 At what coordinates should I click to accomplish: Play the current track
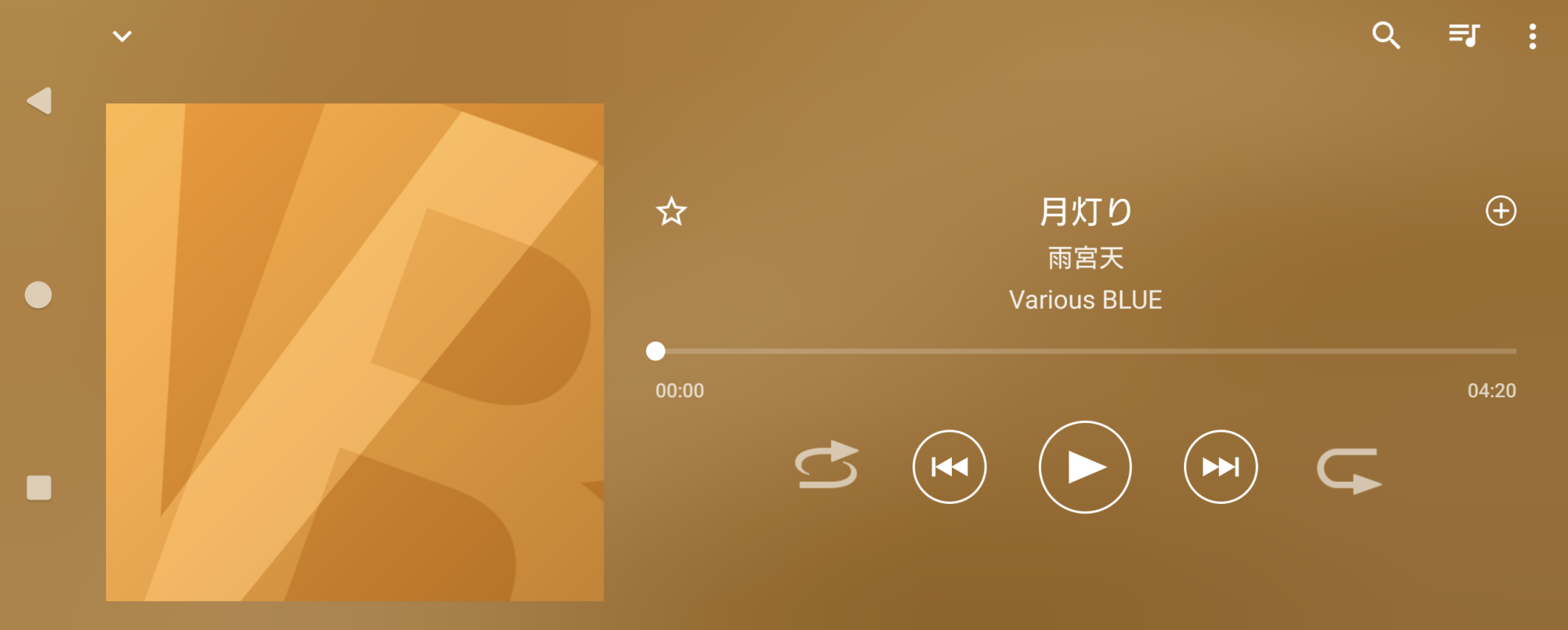[x=1085, y=467]
